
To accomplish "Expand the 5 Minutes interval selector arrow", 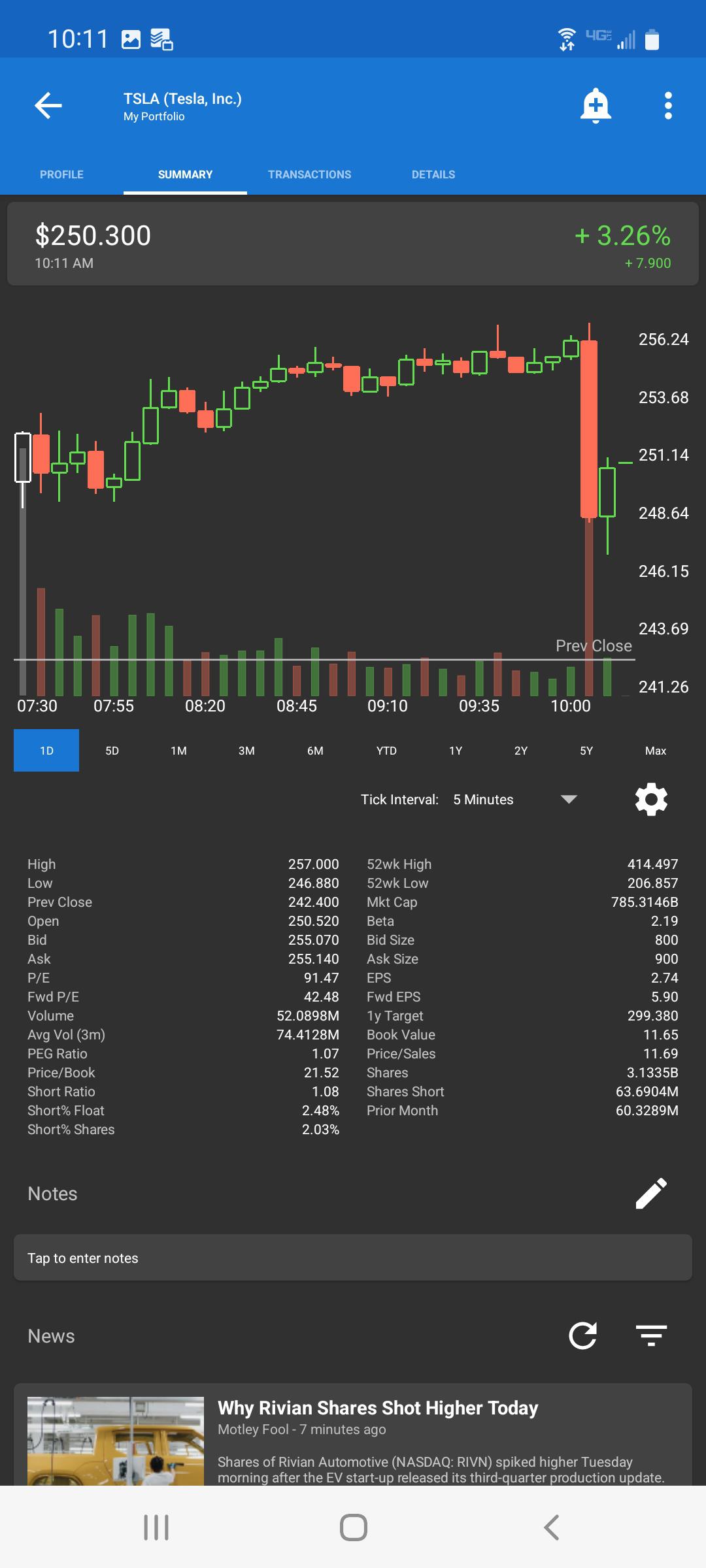I will click(x=568, y=799).
